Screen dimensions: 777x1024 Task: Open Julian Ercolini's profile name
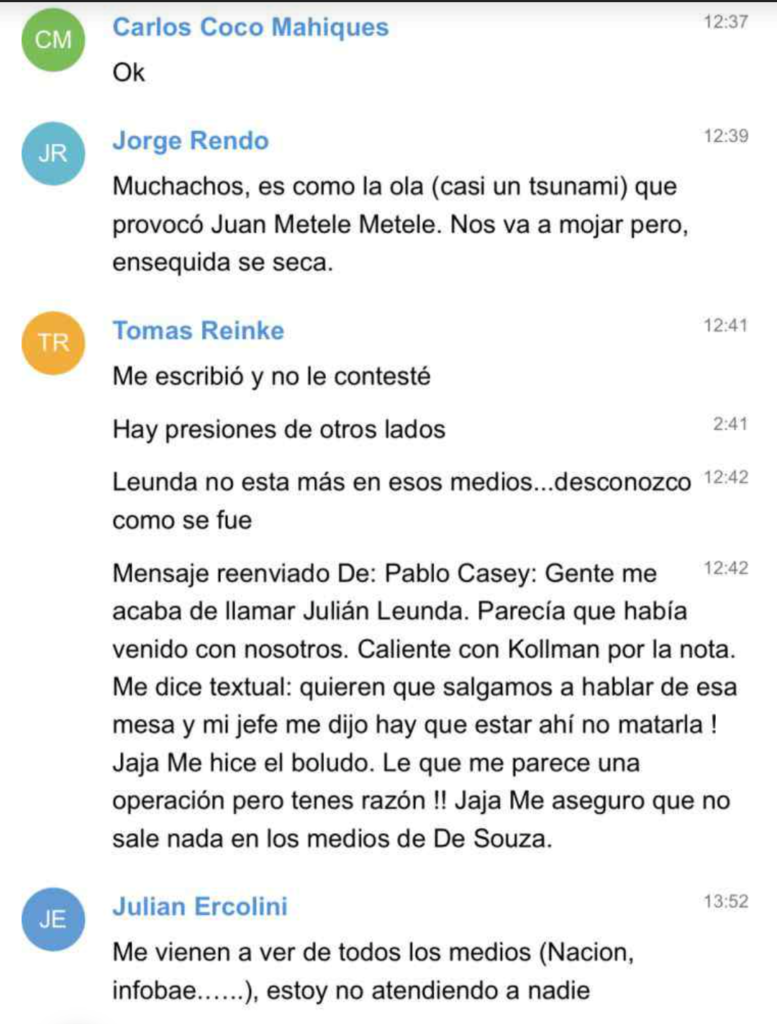pyautogui.click(x=199, y=907)
